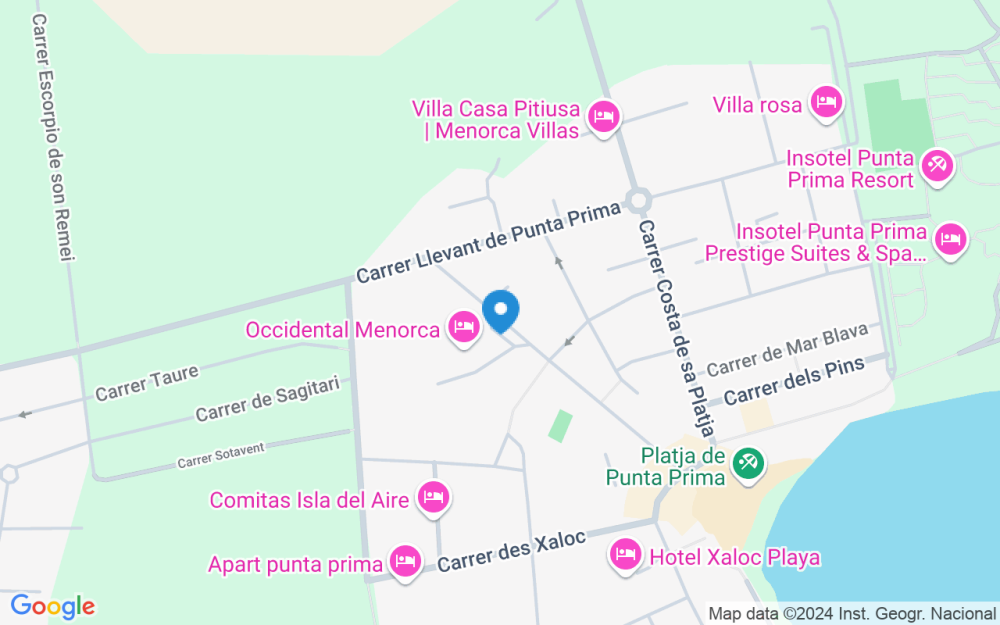Open the Villa rosa lodging marker
This screenshot has width=1000, height=625.
(827, 103)
